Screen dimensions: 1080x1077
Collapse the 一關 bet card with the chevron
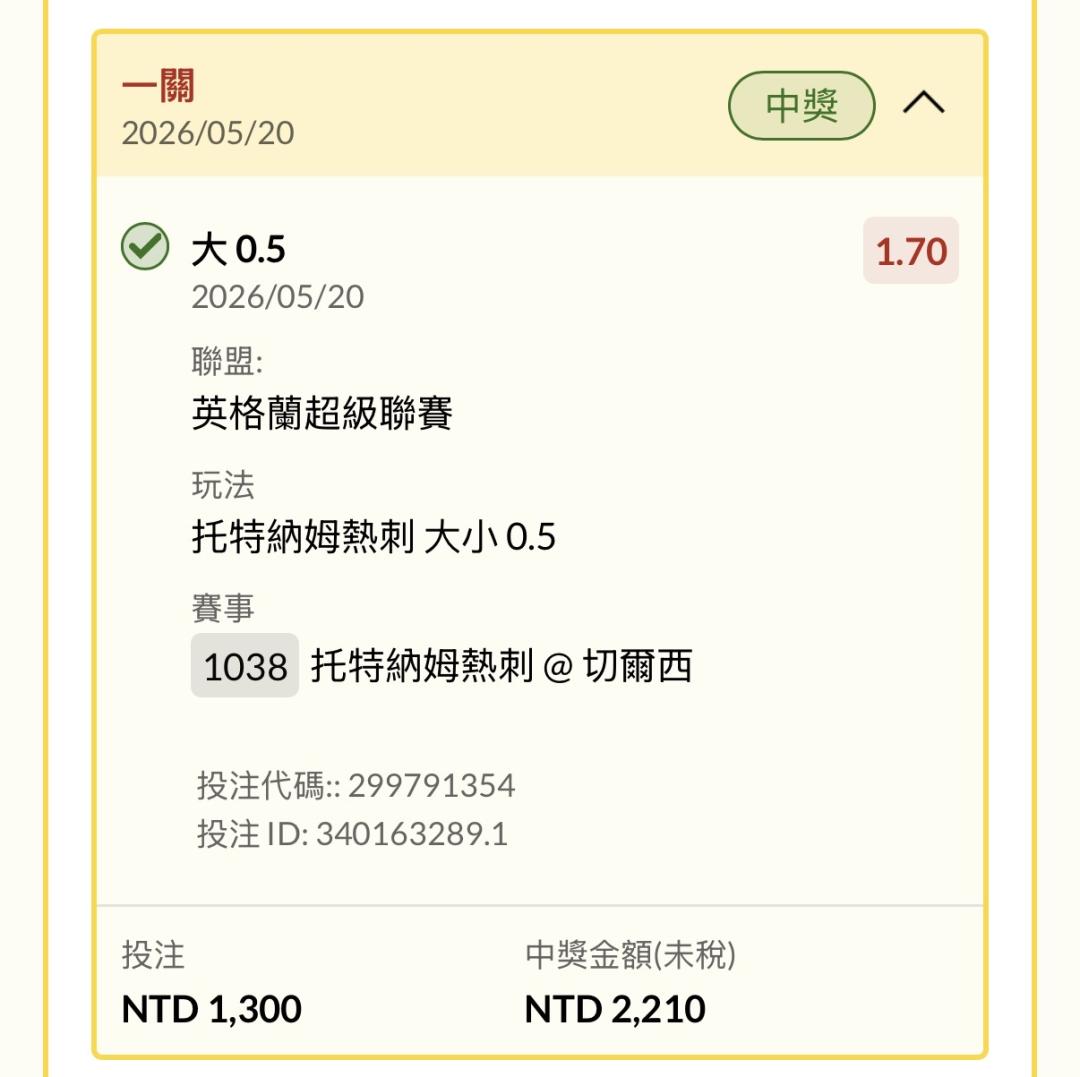pyautogui.click(x=924, y=103)
